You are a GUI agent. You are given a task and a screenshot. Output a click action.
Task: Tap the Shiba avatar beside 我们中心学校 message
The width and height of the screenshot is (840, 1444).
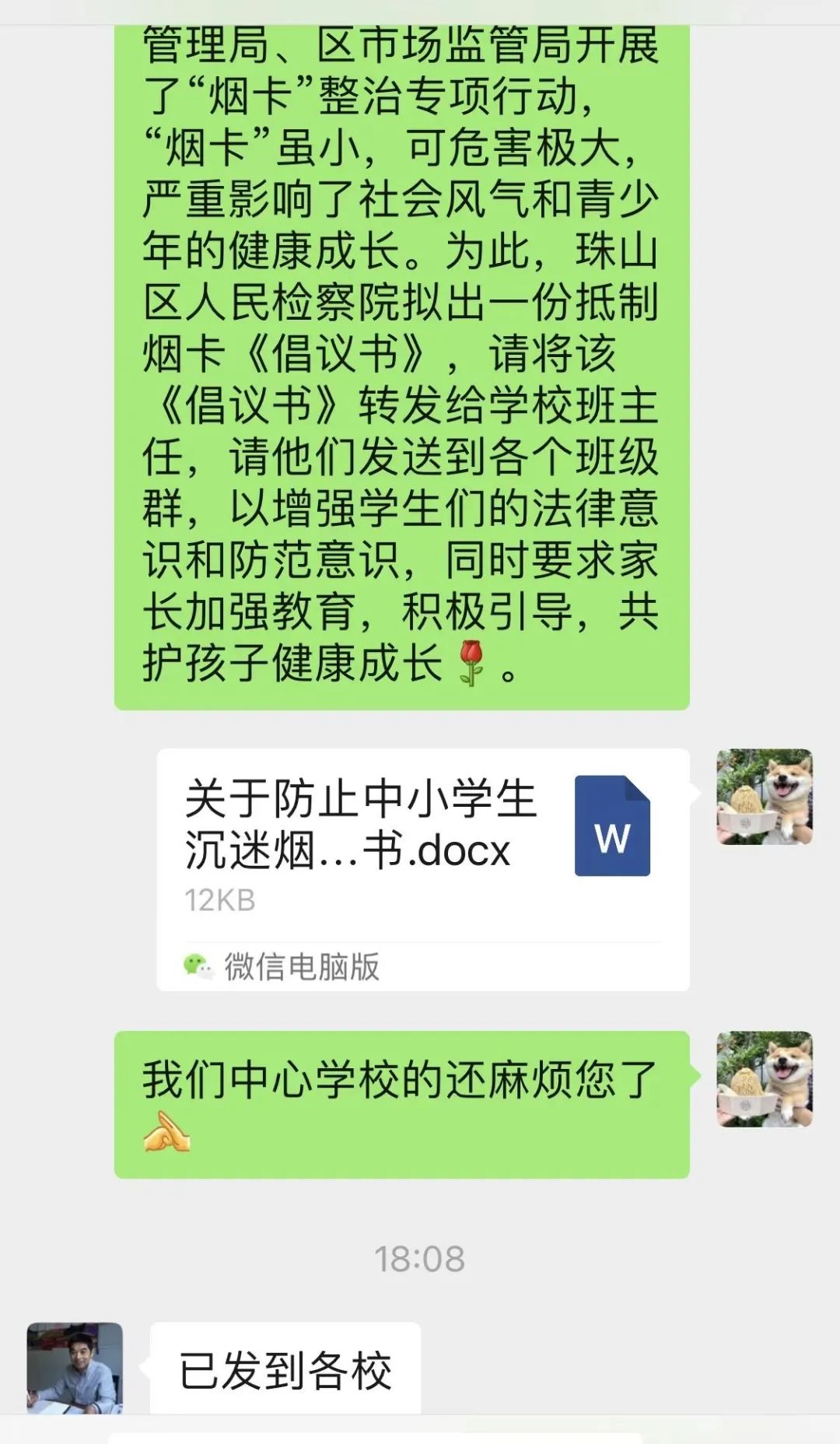(765, 1079)
